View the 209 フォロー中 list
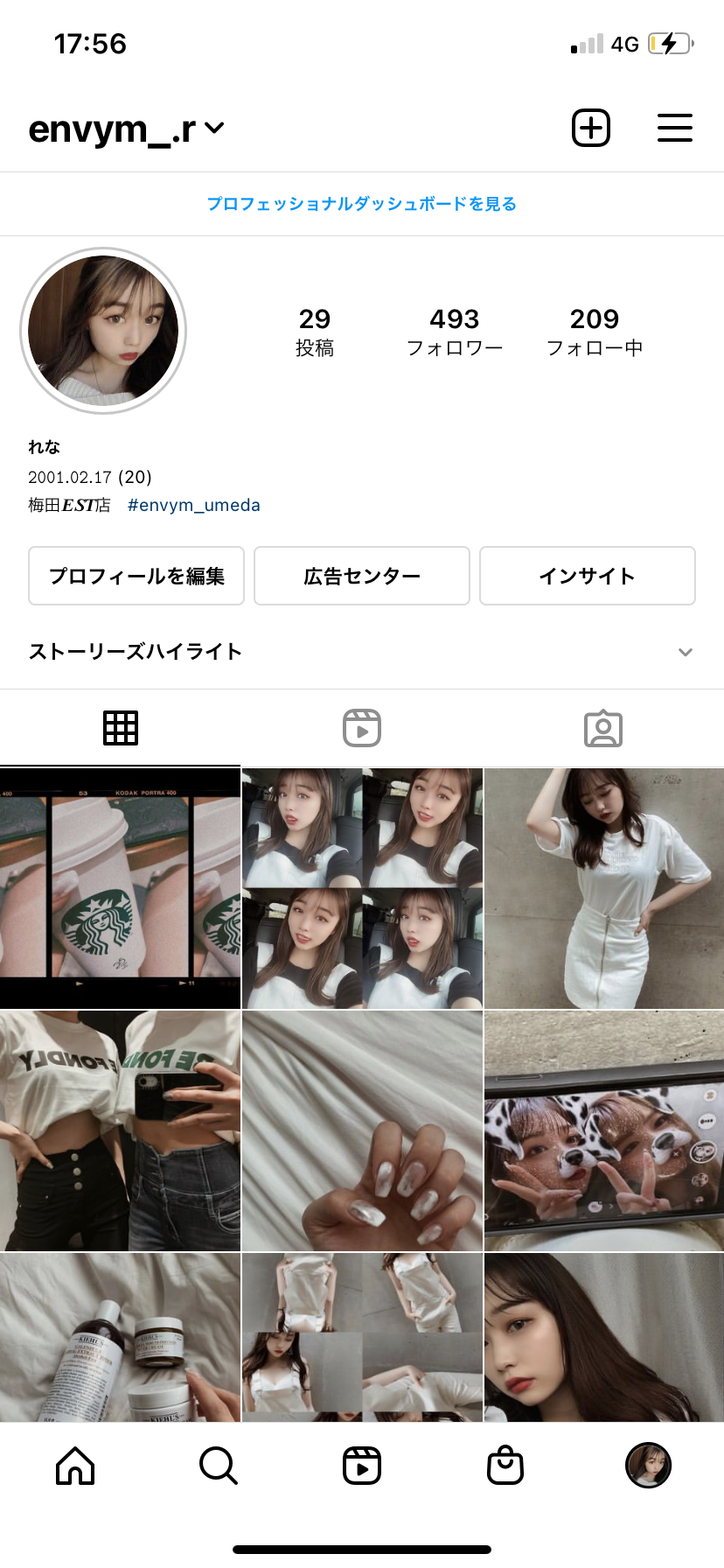This screenshot has width=724, height=1568. tap(595, 332)
